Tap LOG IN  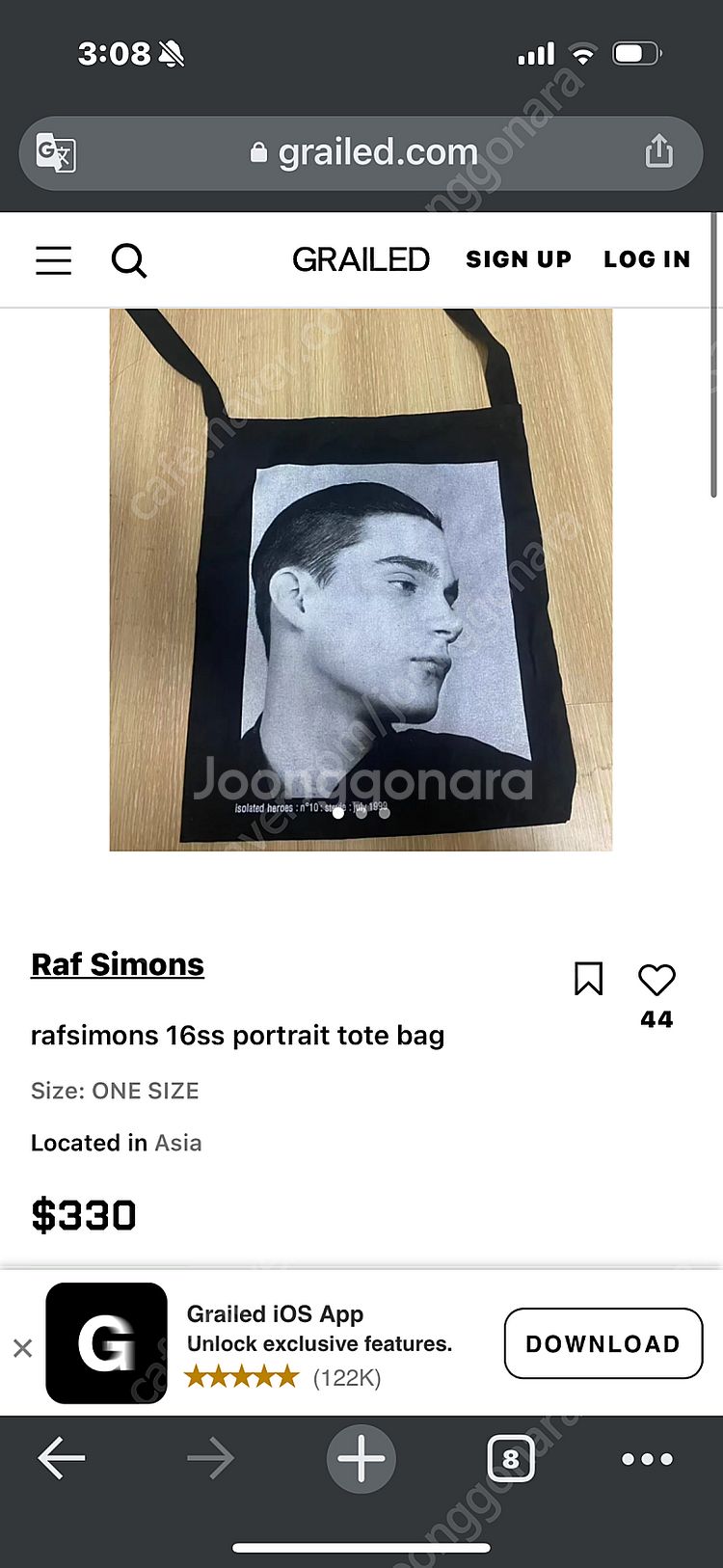(647, 259)
